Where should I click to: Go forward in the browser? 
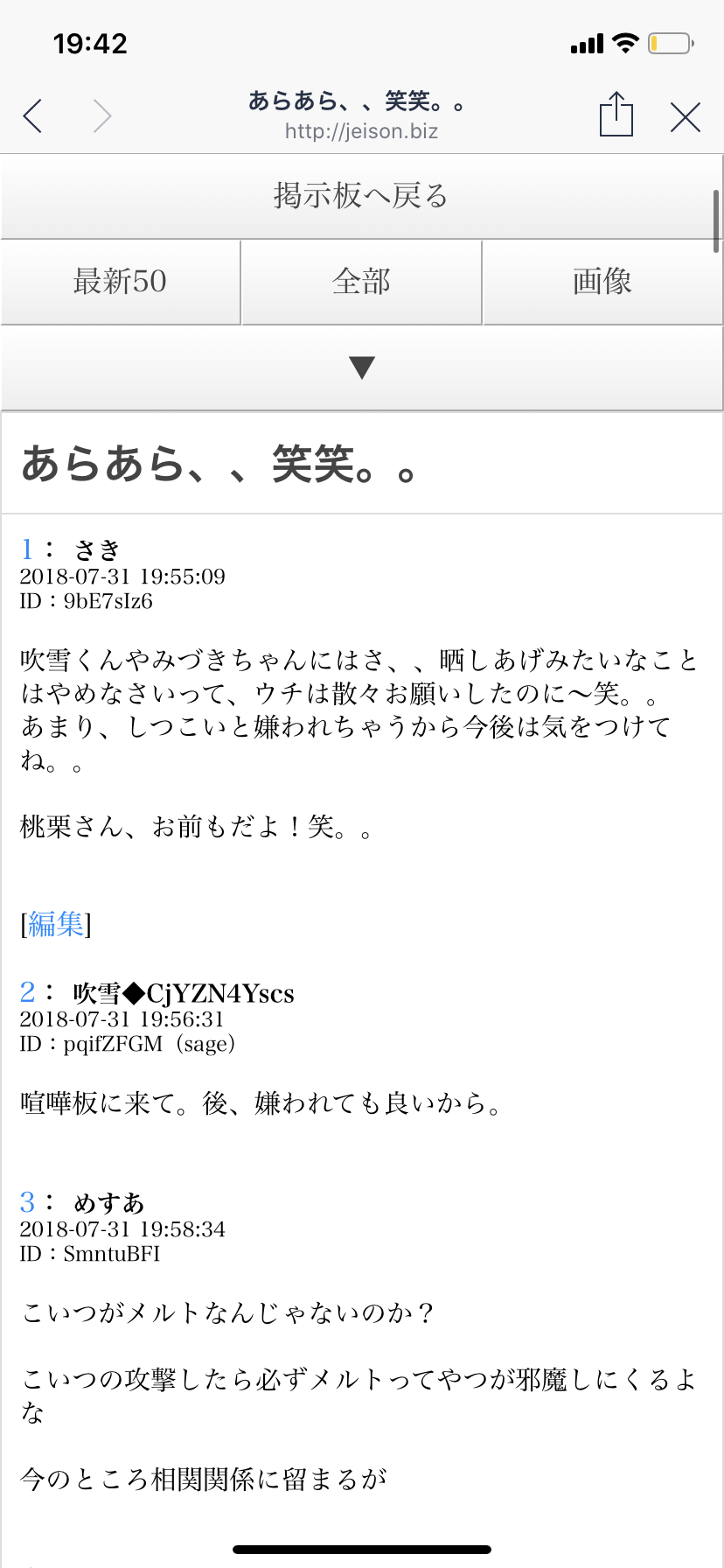(x=102, y=115)
